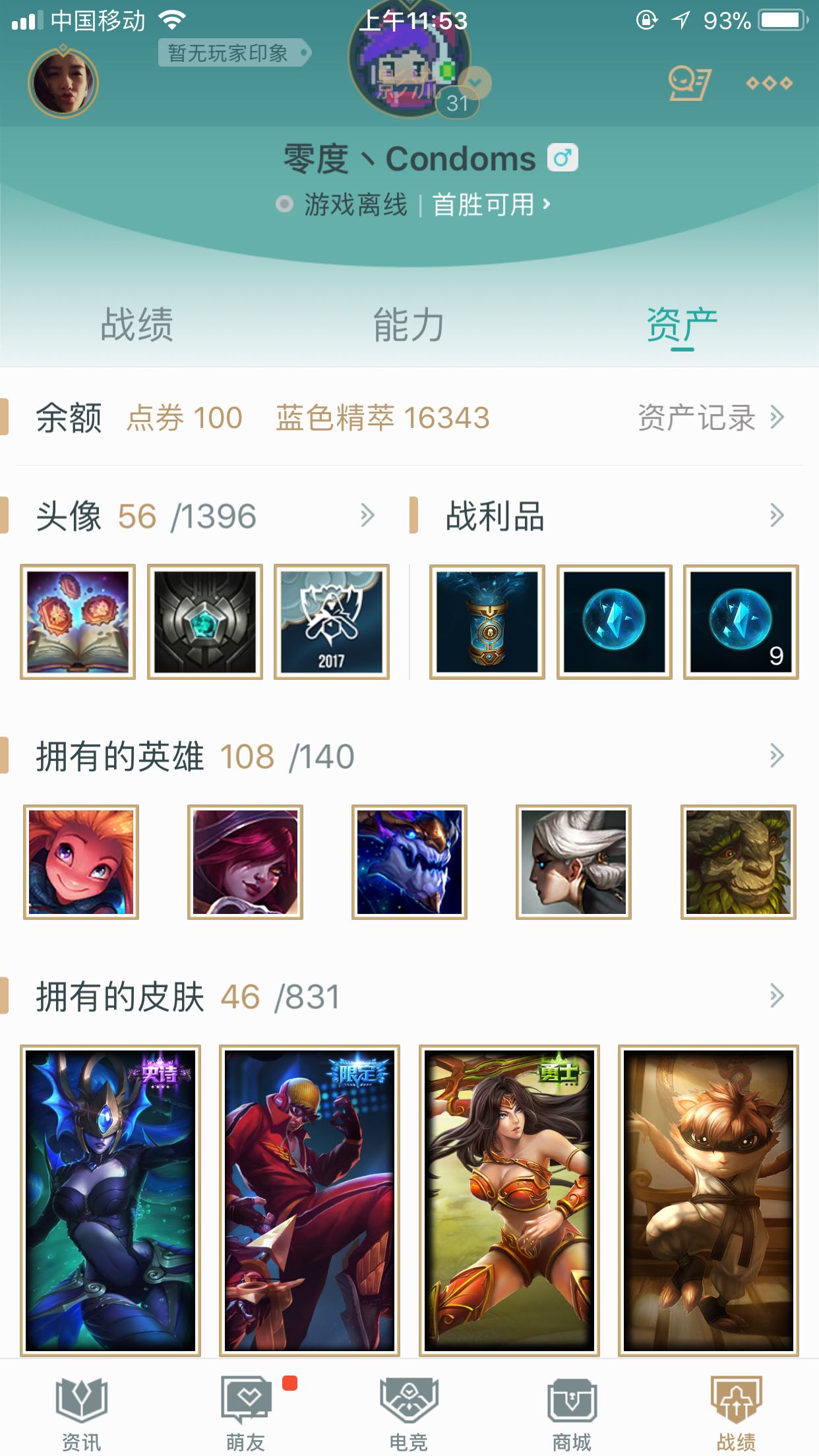
Task: Tap the user profile photo avatar
Action: pyautogui.click(x=63, y=83)
